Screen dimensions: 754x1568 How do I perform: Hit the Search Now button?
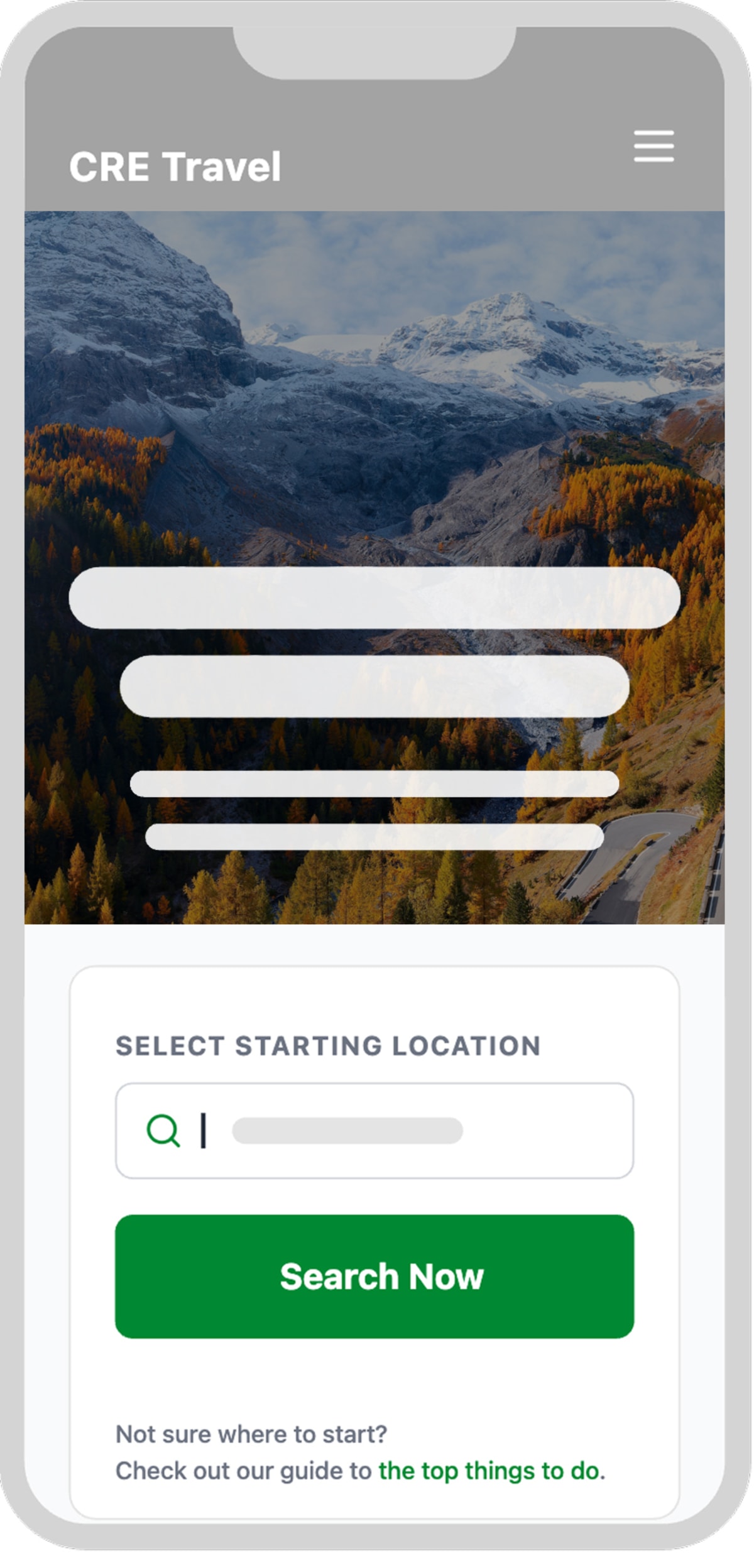(374, 1277)
